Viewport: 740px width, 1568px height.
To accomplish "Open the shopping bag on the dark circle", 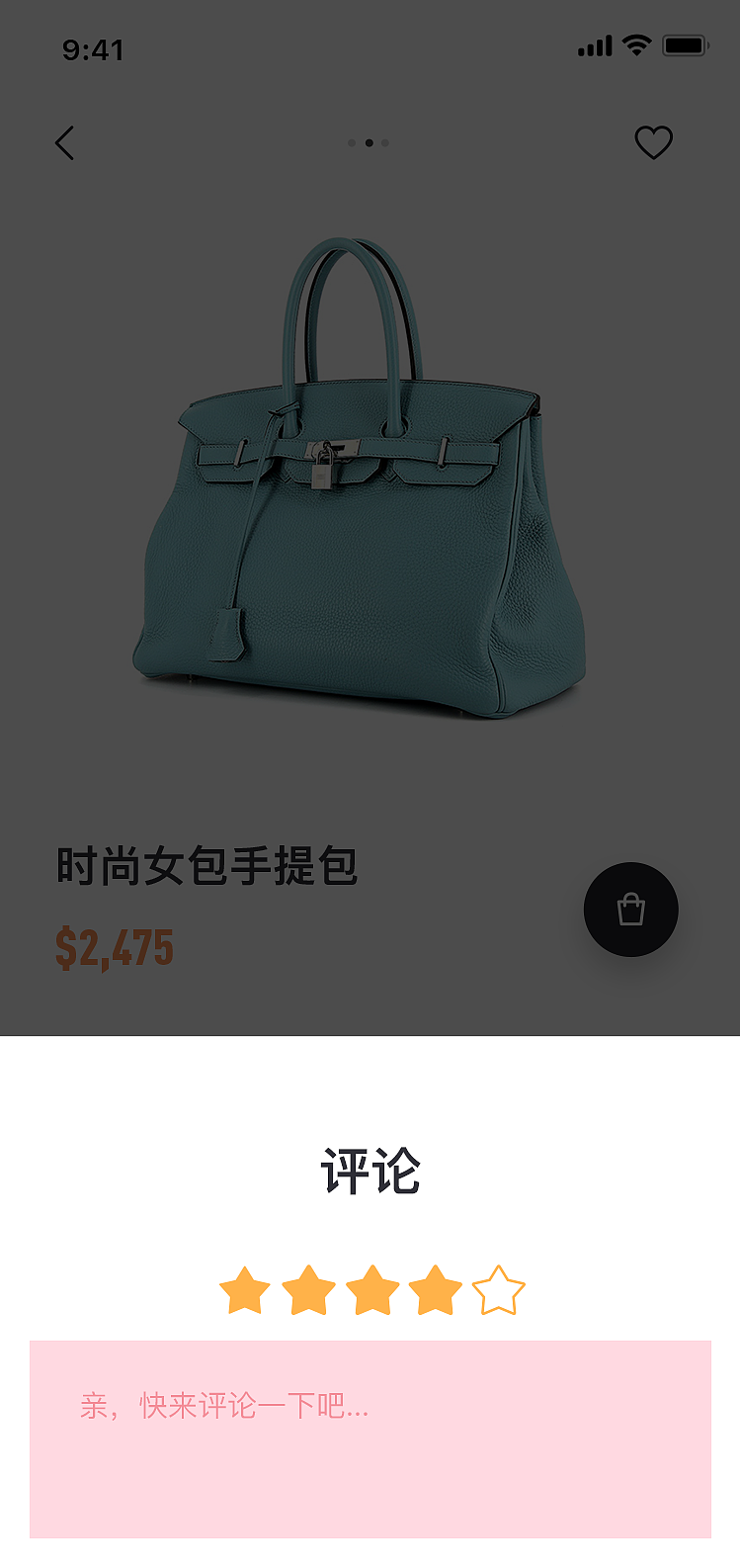I will point(630,909).
